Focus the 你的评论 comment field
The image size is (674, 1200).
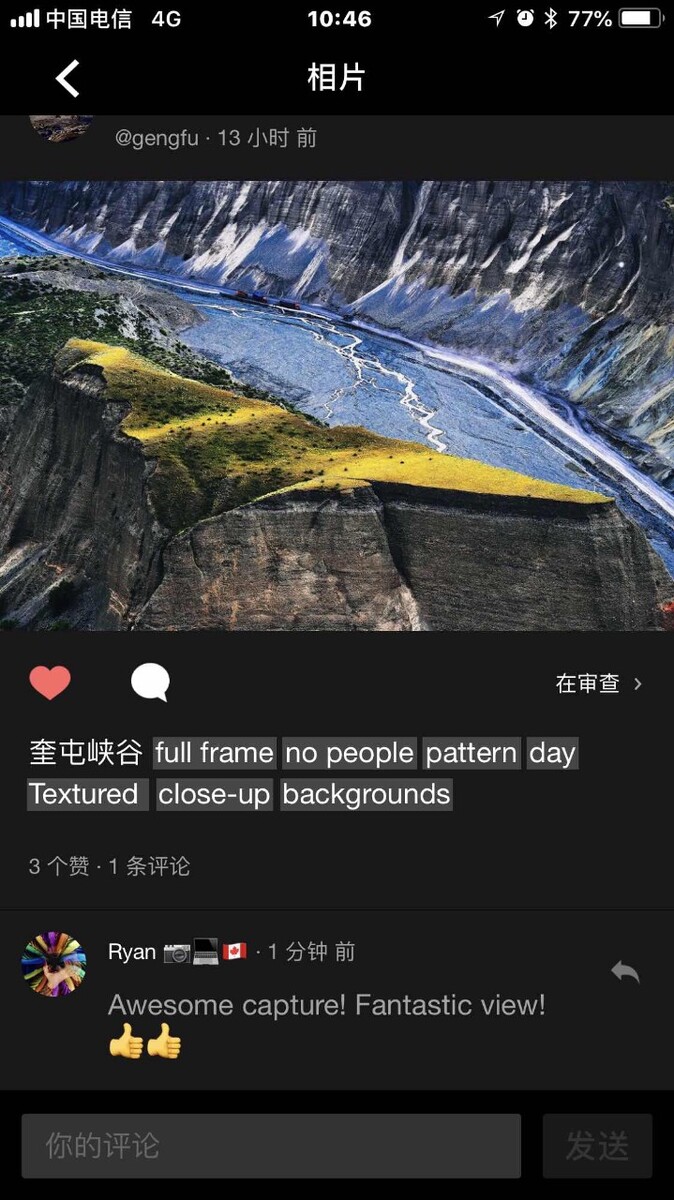[x=271, y=1146]
